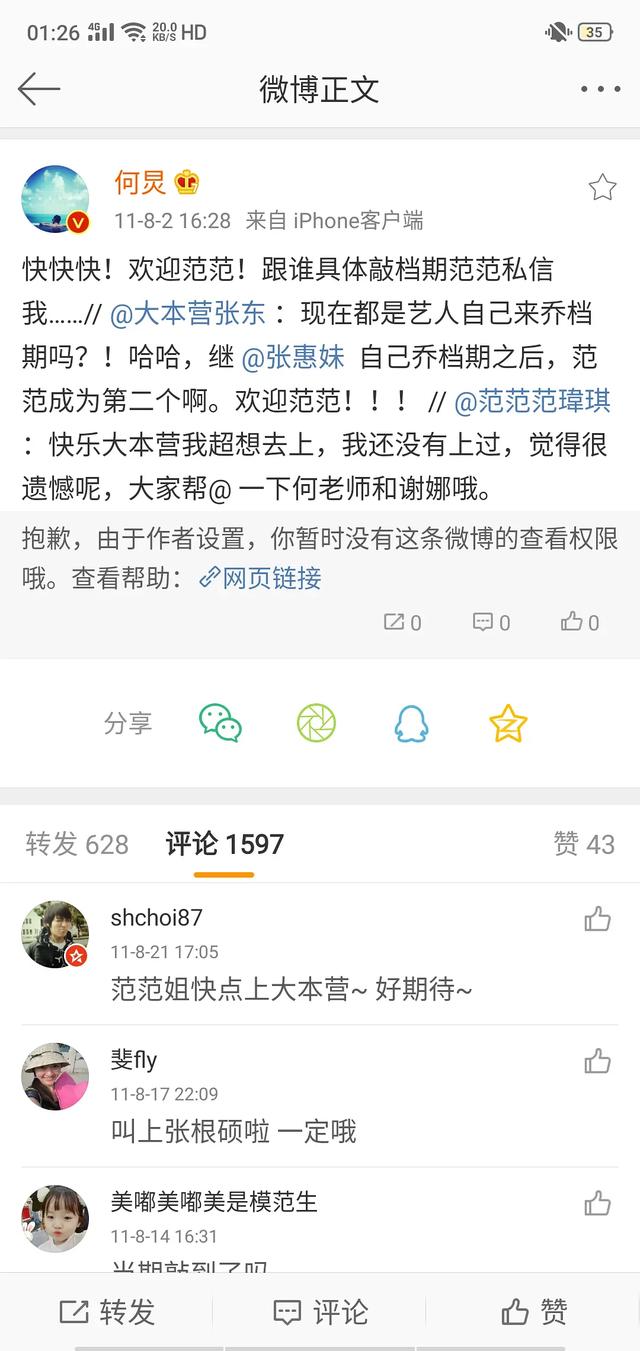
Task: Share to WeChat Moments
Action: coord(316,723)
